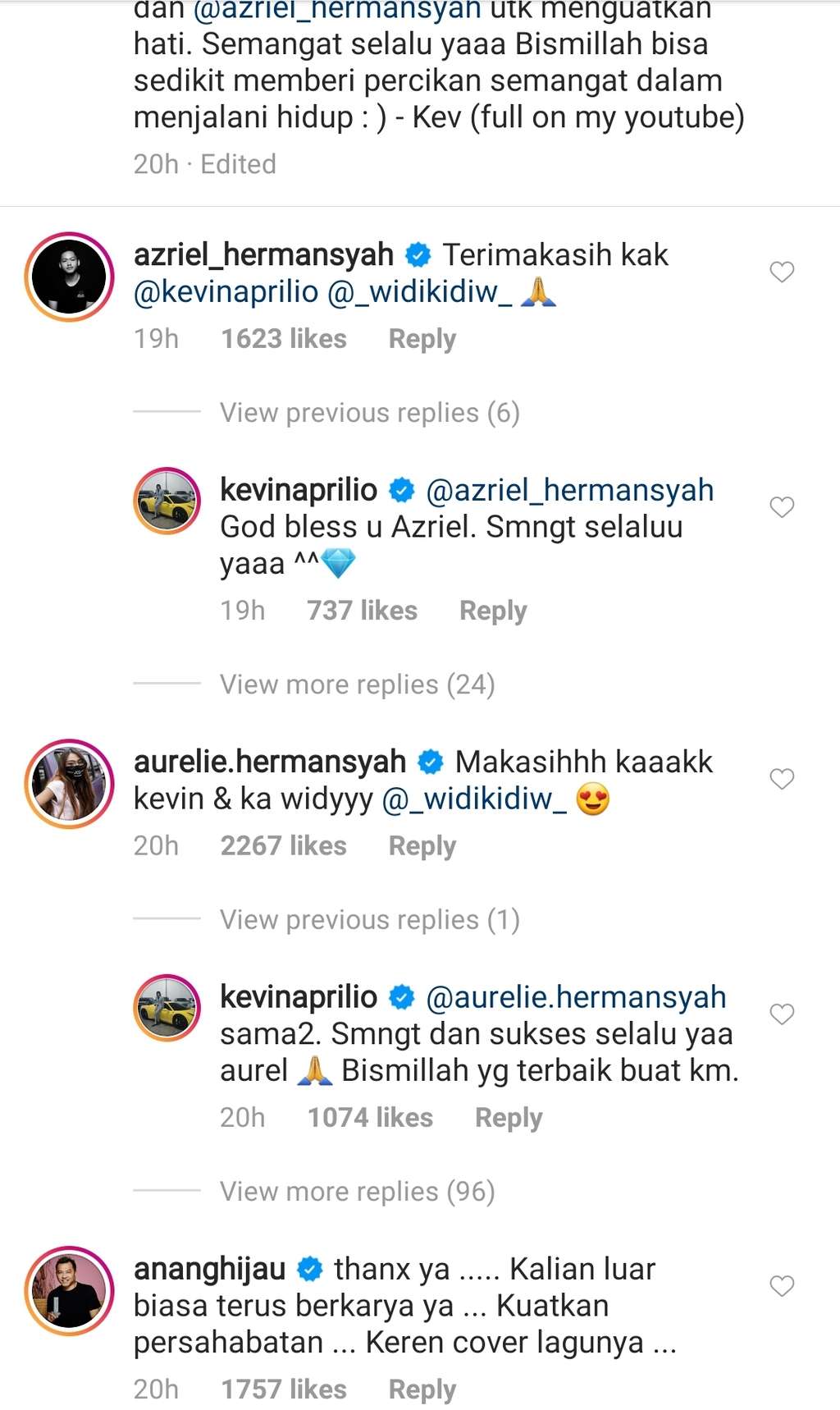The height and width of the screenshot is (1410, 840).
Task: Expand View more replies (24)
Action: tap(357, 684)
